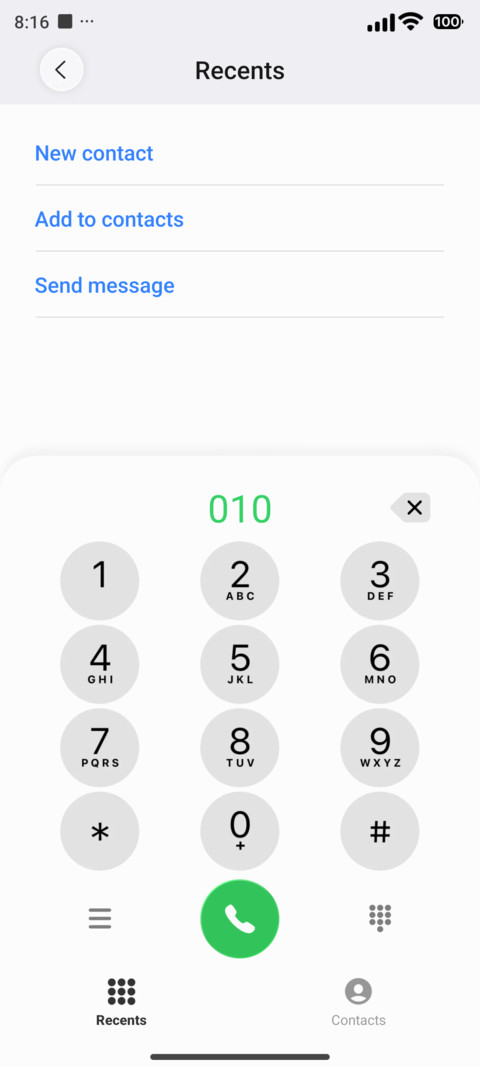Create a new contact
Screen dimensions: 480x1067
point(94,153)
